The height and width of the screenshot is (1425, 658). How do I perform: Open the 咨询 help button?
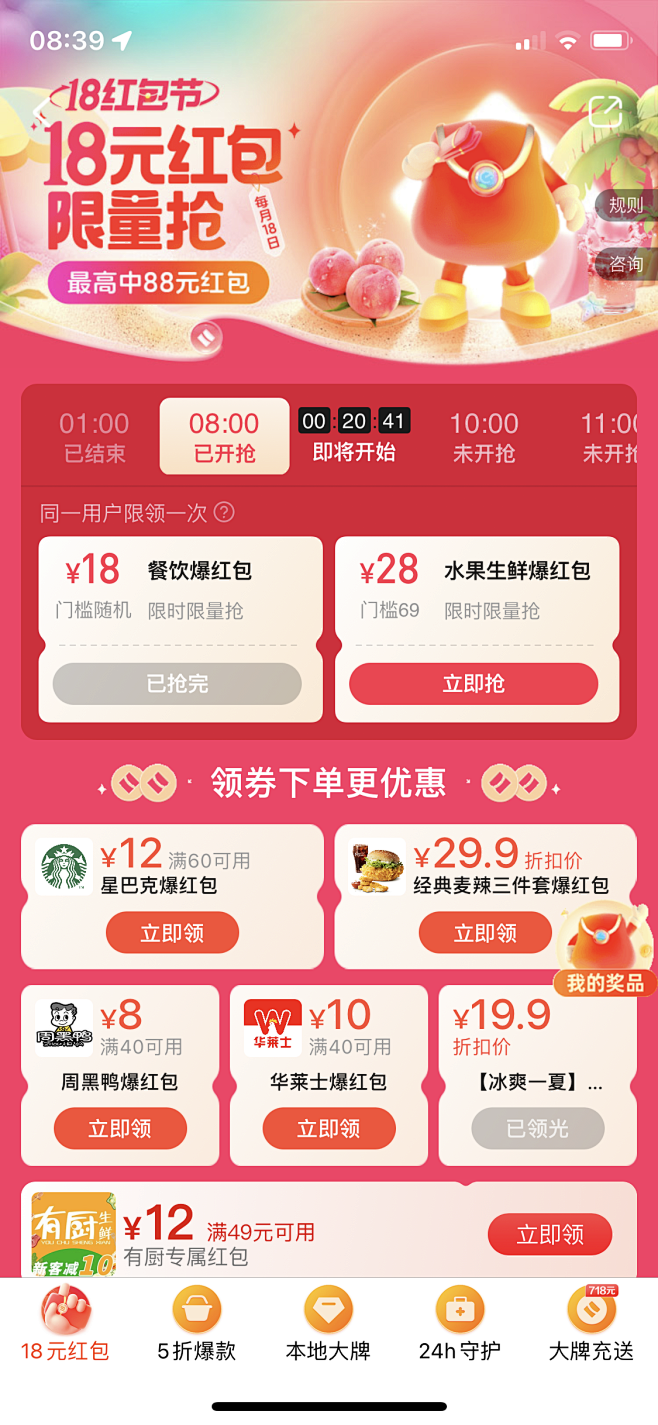pyautogui.click(x=626, y=264)
